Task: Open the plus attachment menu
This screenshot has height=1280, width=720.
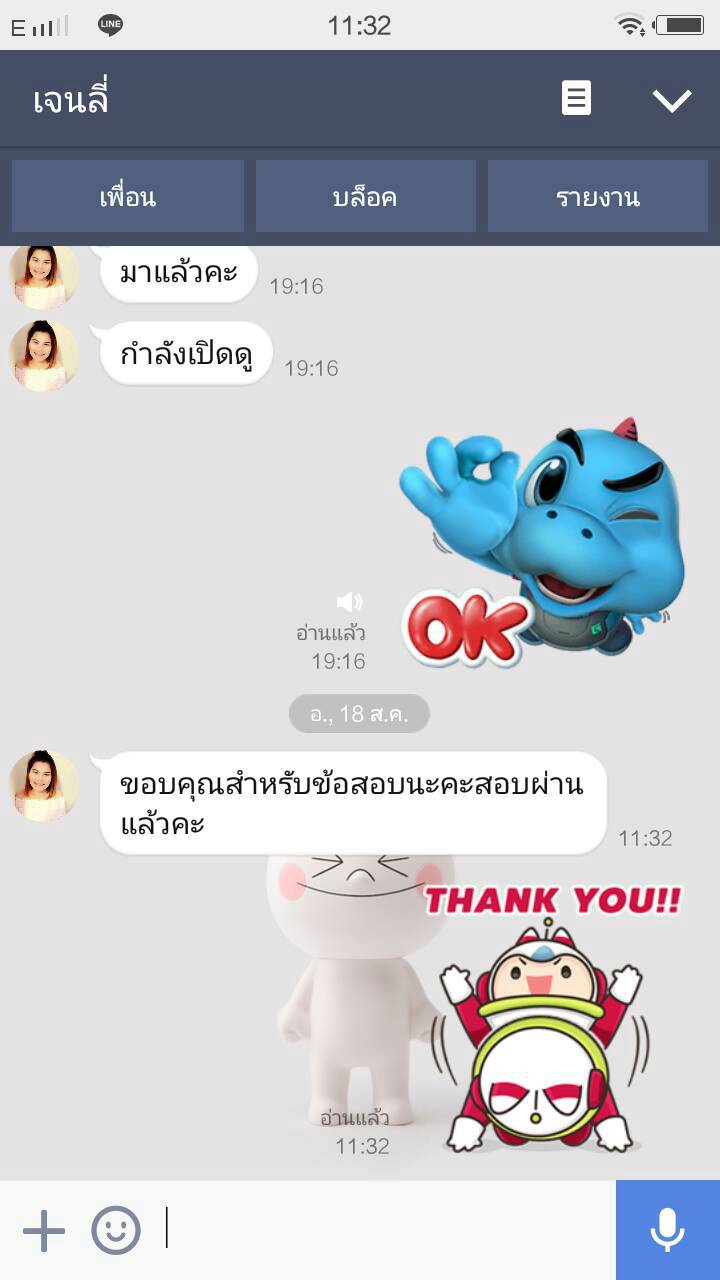Action: (44, 1230)
